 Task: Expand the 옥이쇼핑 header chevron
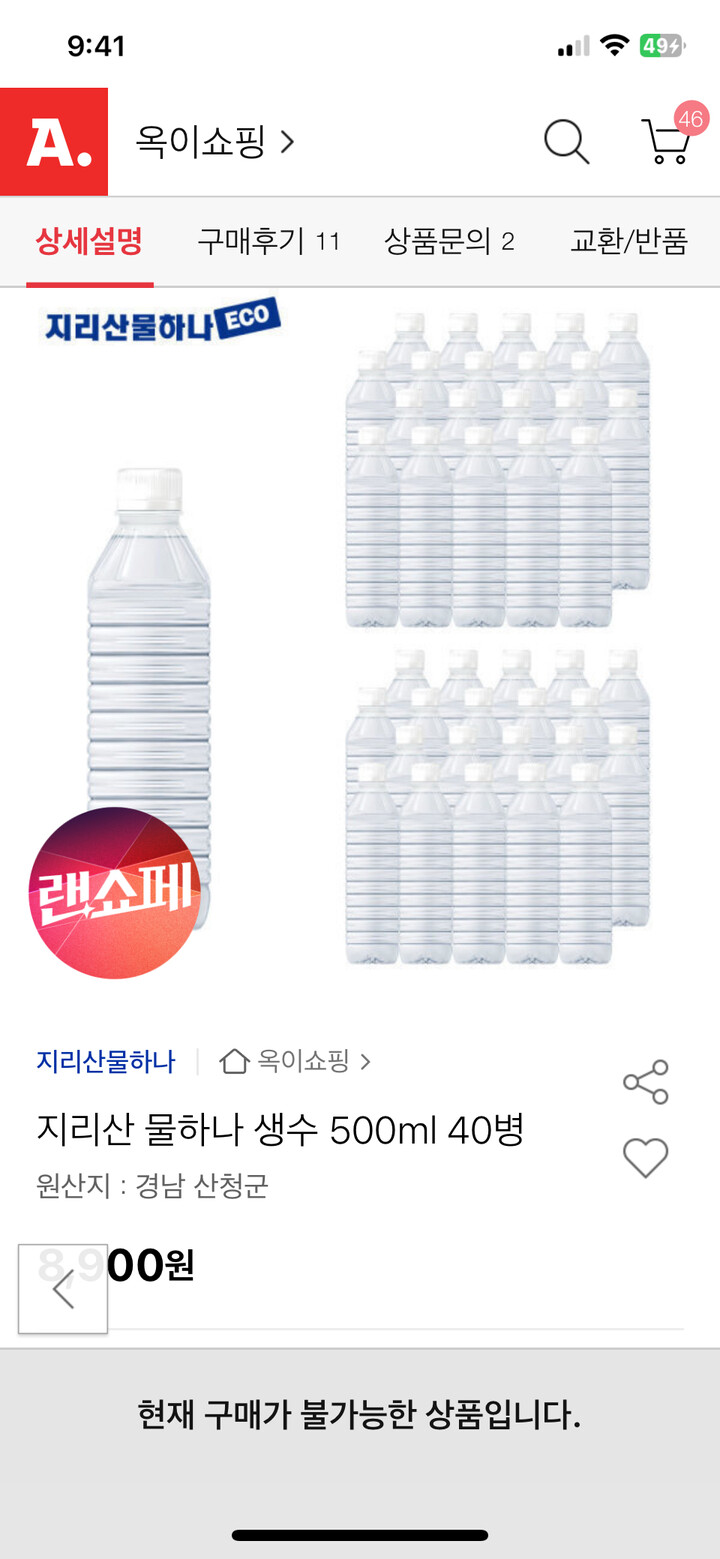point(287,142)
